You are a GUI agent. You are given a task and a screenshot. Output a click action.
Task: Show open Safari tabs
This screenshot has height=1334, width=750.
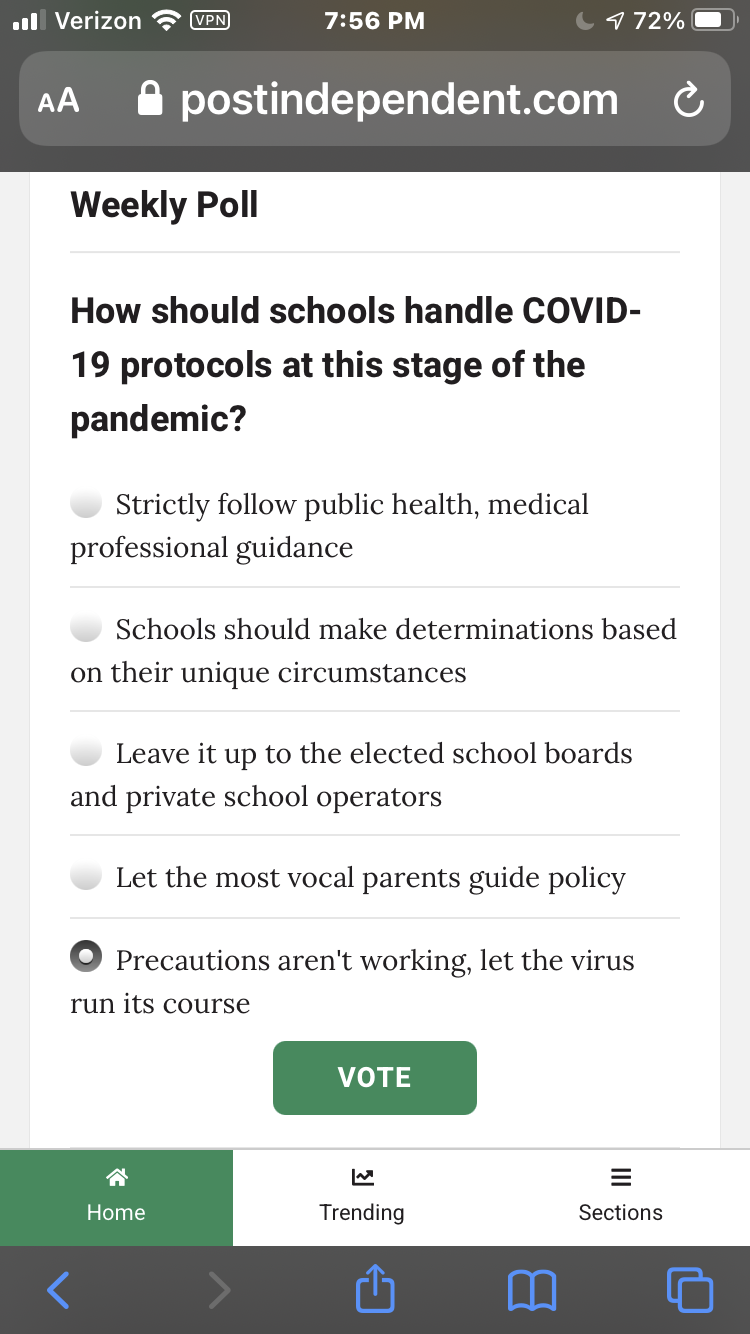pyautogui.click(x=690, y=1290)
